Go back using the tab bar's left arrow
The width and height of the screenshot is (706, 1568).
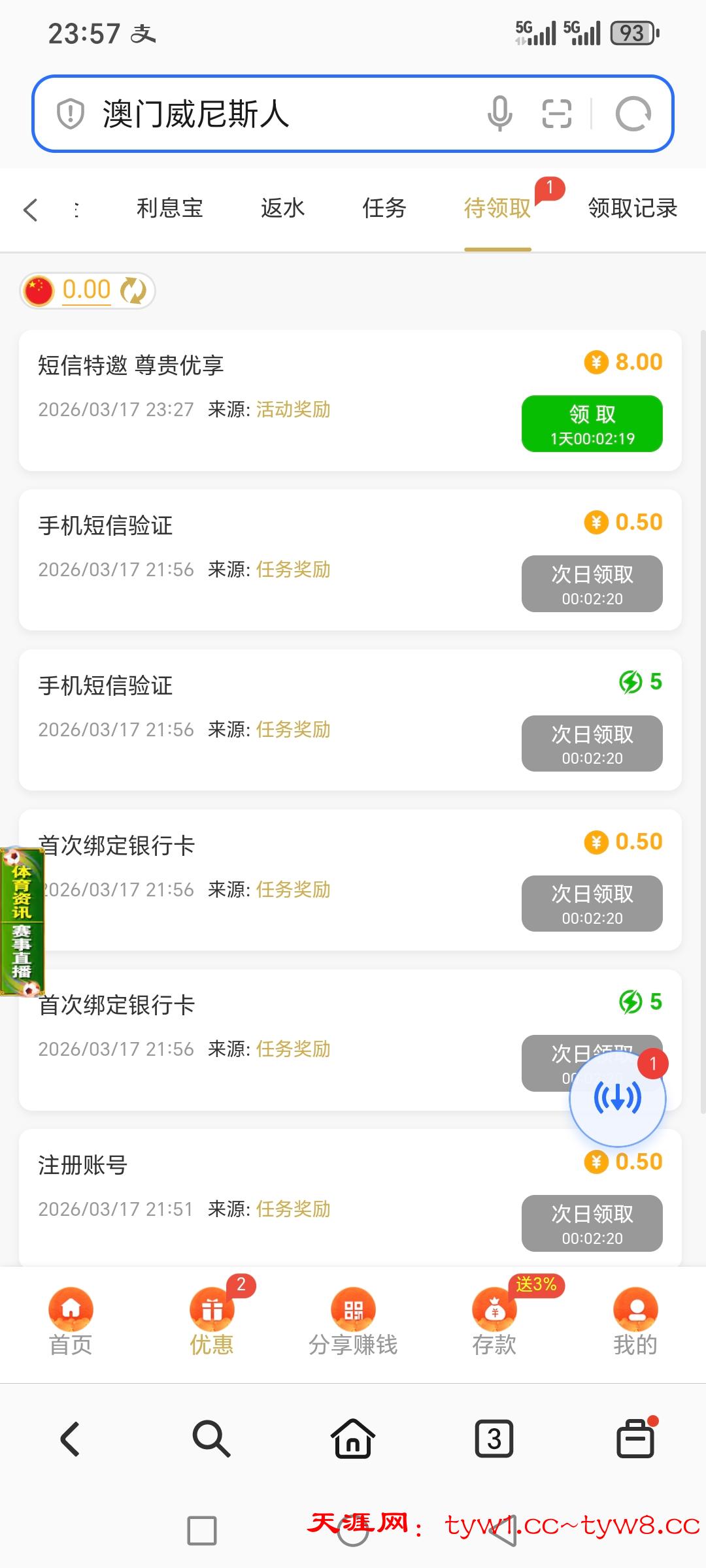pyautogui.click(x=31, y=210)
